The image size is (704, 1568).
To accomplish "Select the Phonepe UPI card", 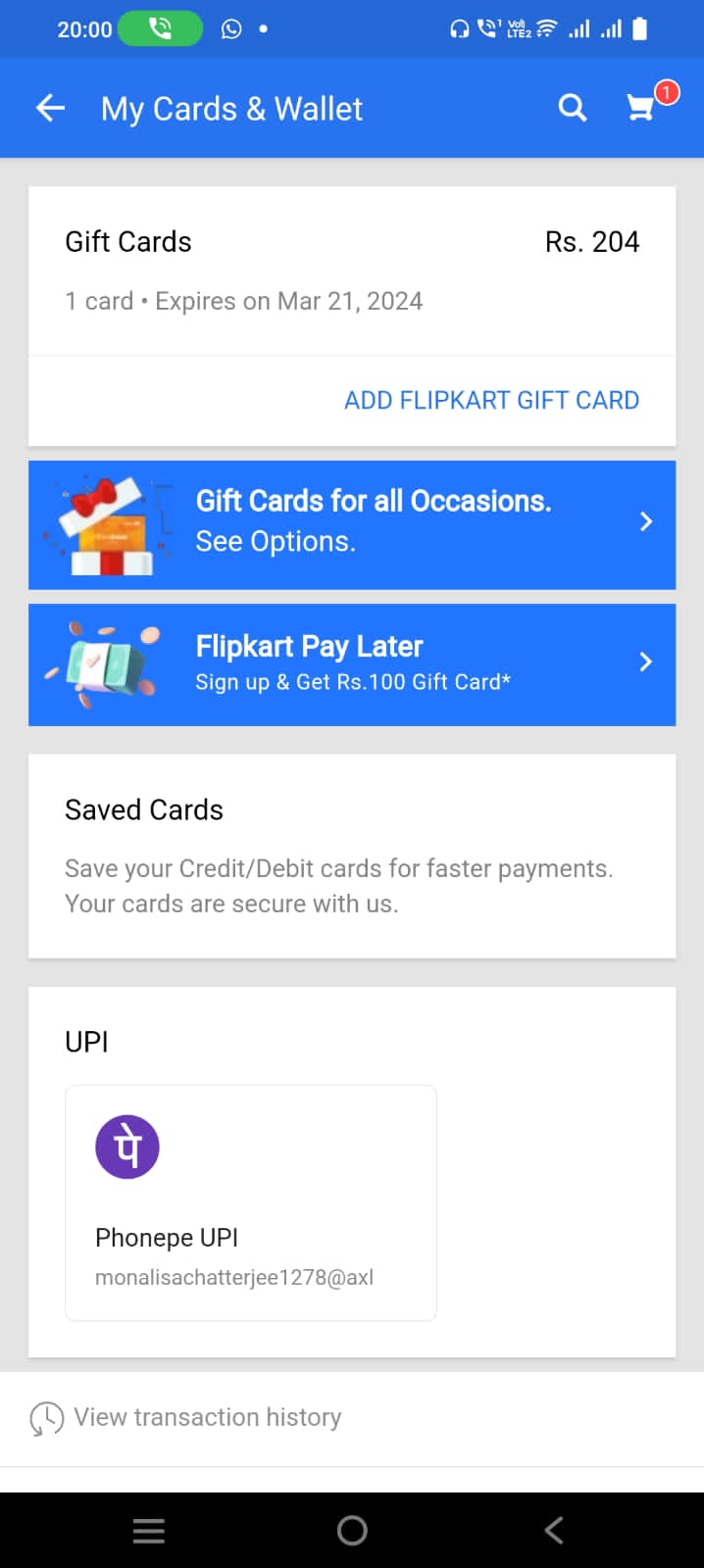I will pyautogui.click(x=250, y=1202).
